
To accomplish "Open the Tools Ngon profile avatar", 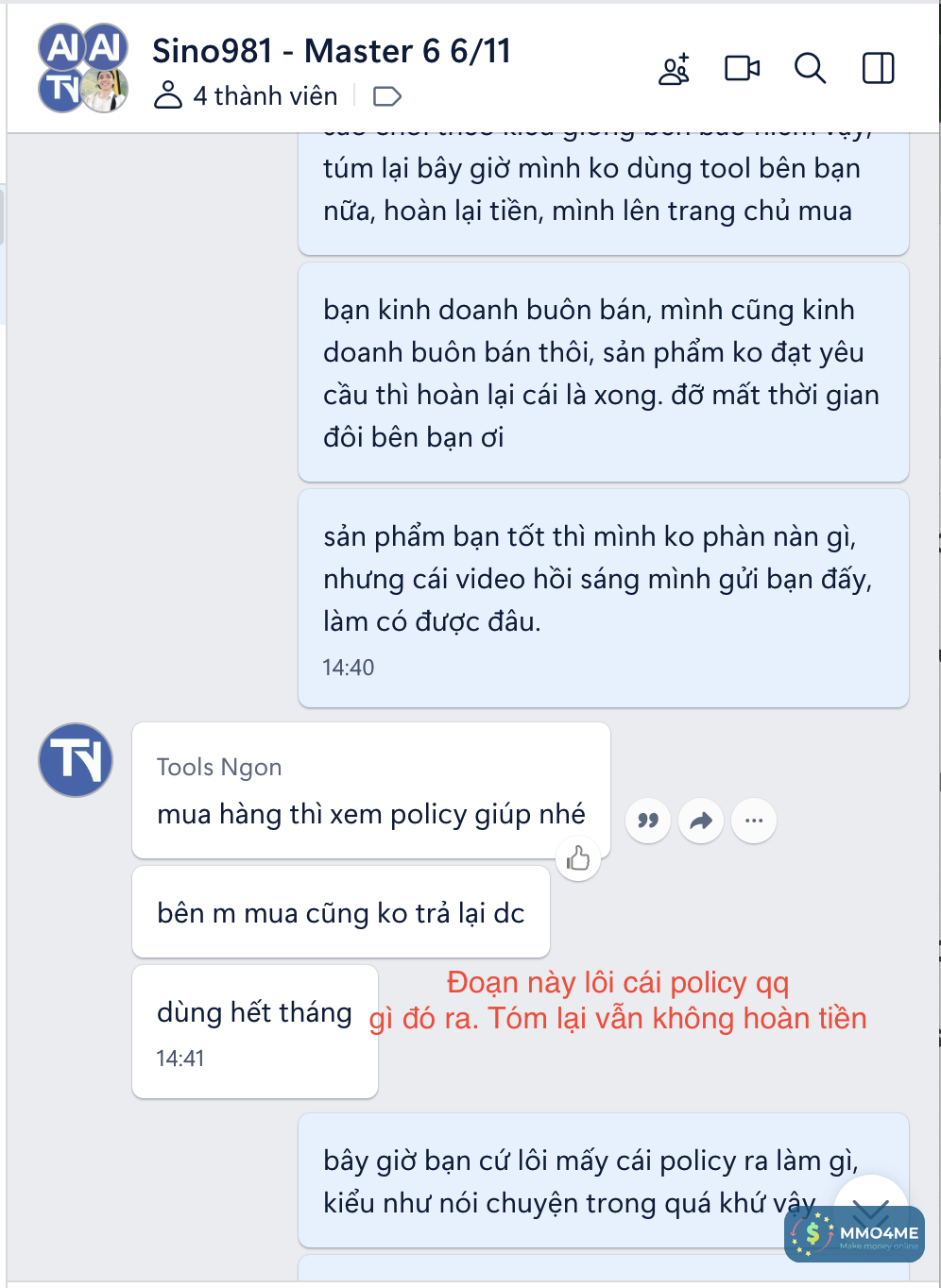I will 76,760.
